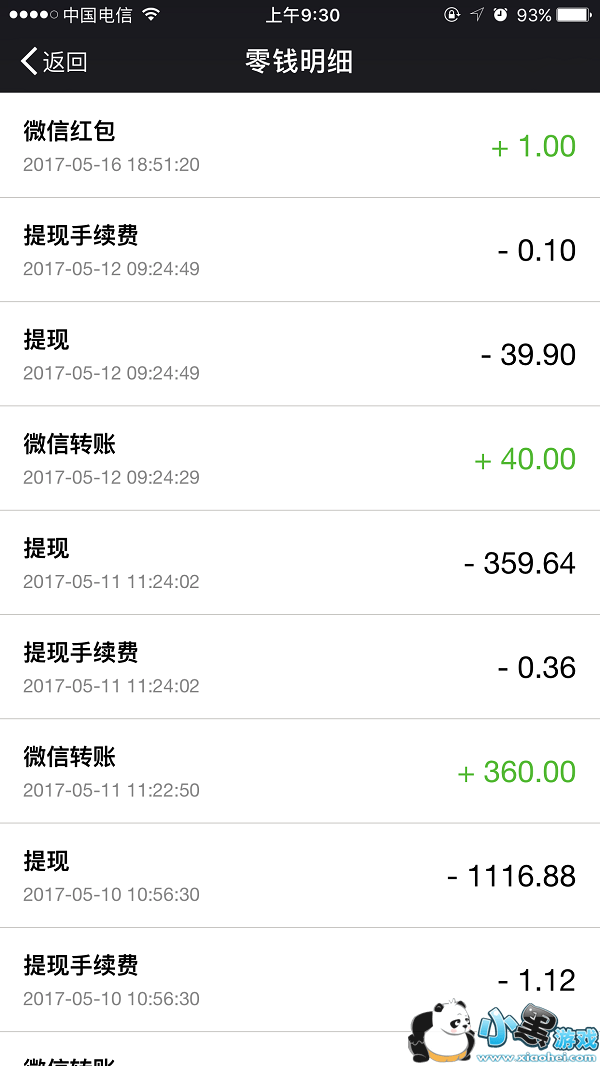Open the 微信转账 +360.00 transfer
The width and height of the screenshot is (600, 1066).
tap(300, 771)
